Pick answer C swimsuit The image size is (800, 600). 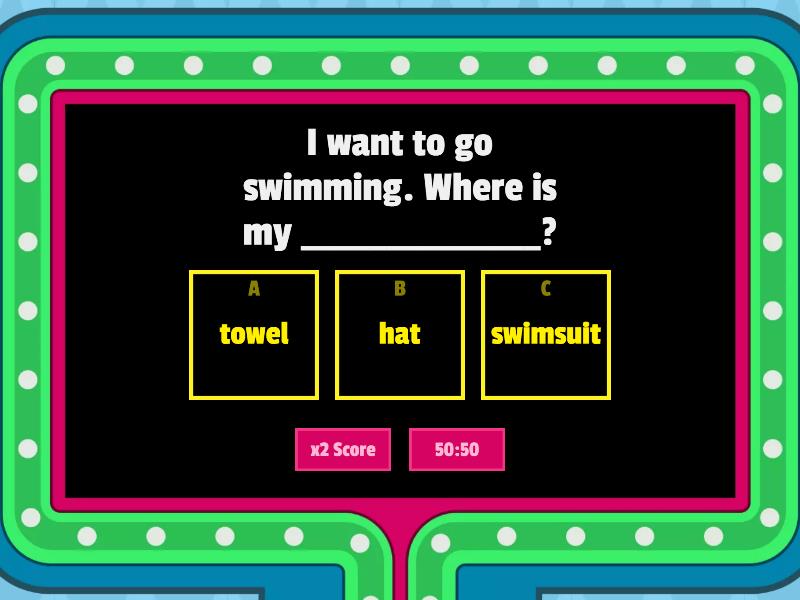point(546,335)
